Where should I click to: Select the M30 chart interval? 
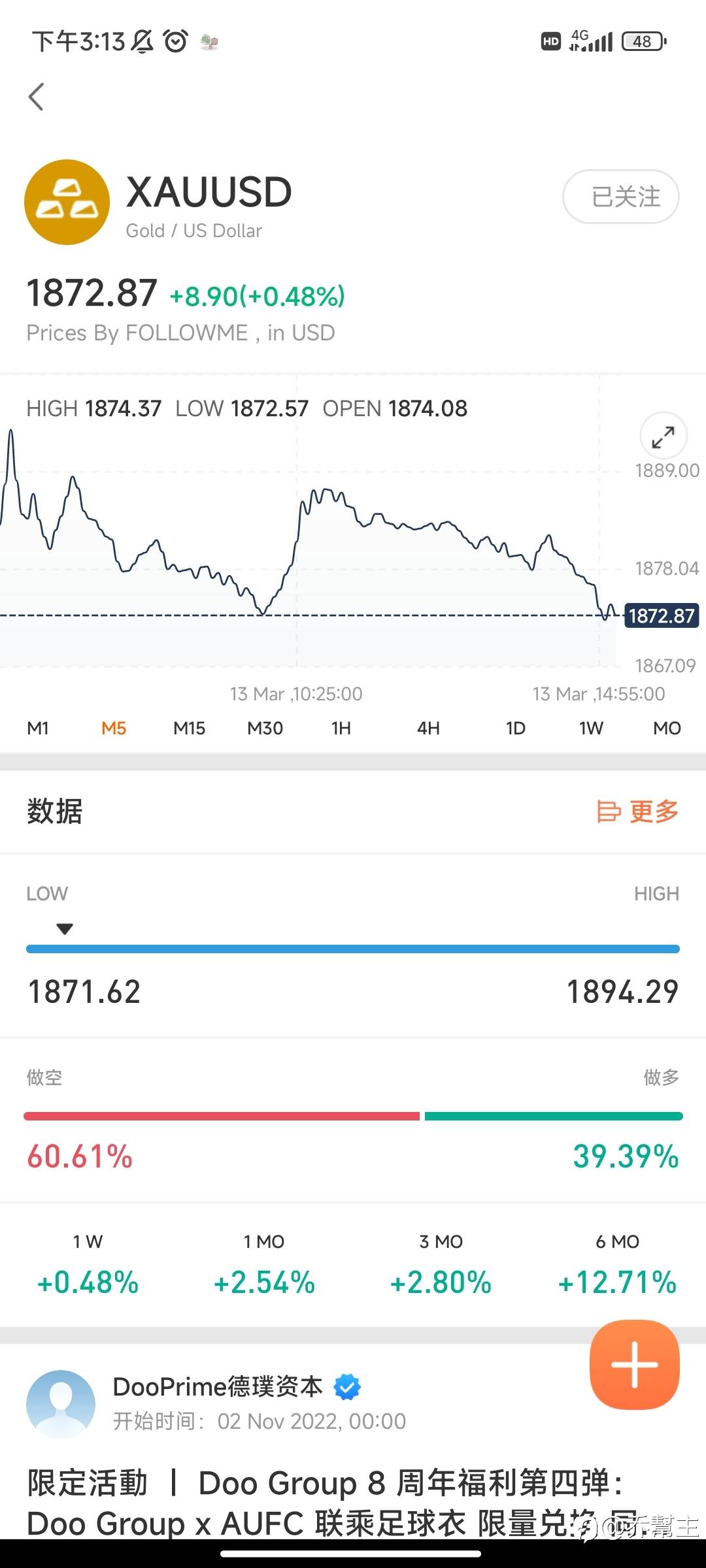click(265, 728)
